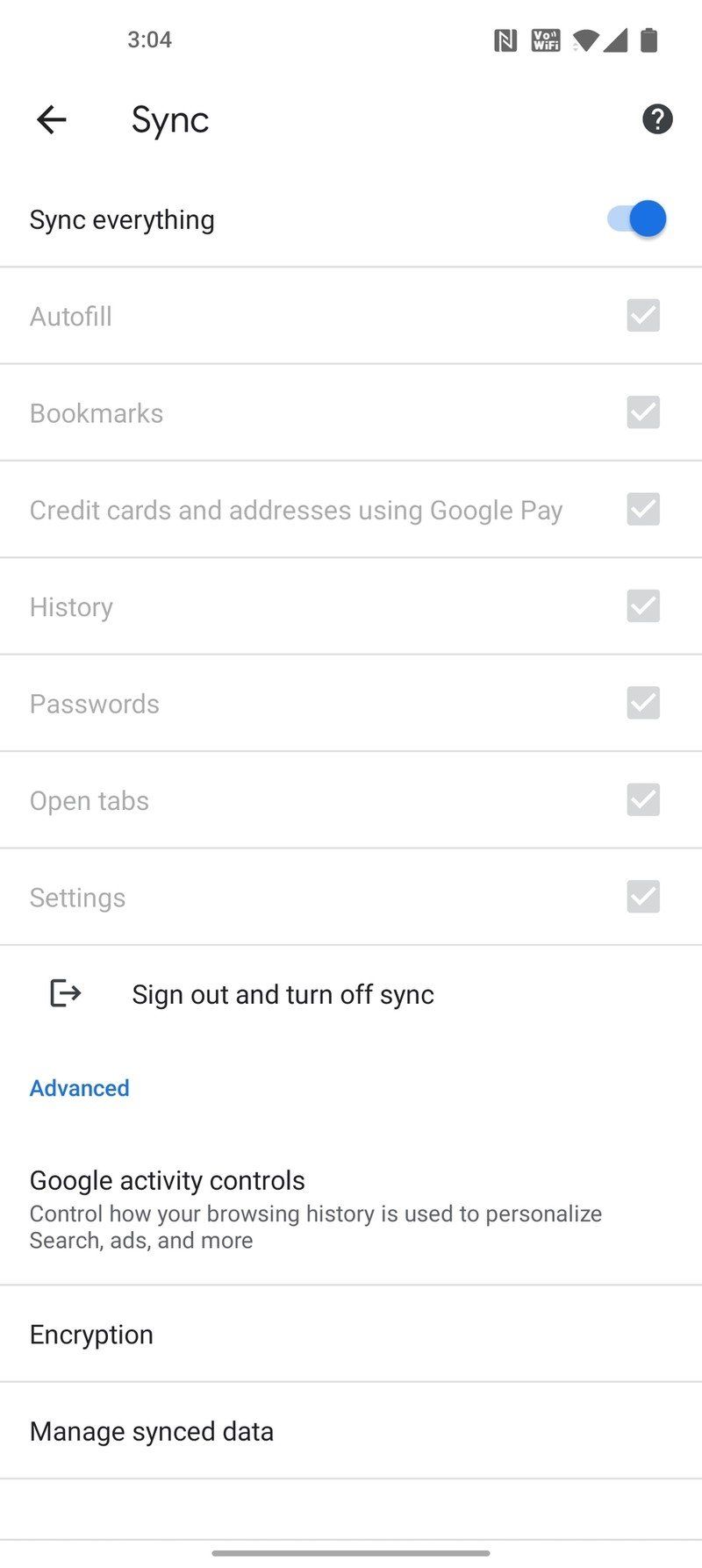Tap the VoWiFi indicator in the status bar
This screenshot has width=702, height=1568.
coord(545,39)
